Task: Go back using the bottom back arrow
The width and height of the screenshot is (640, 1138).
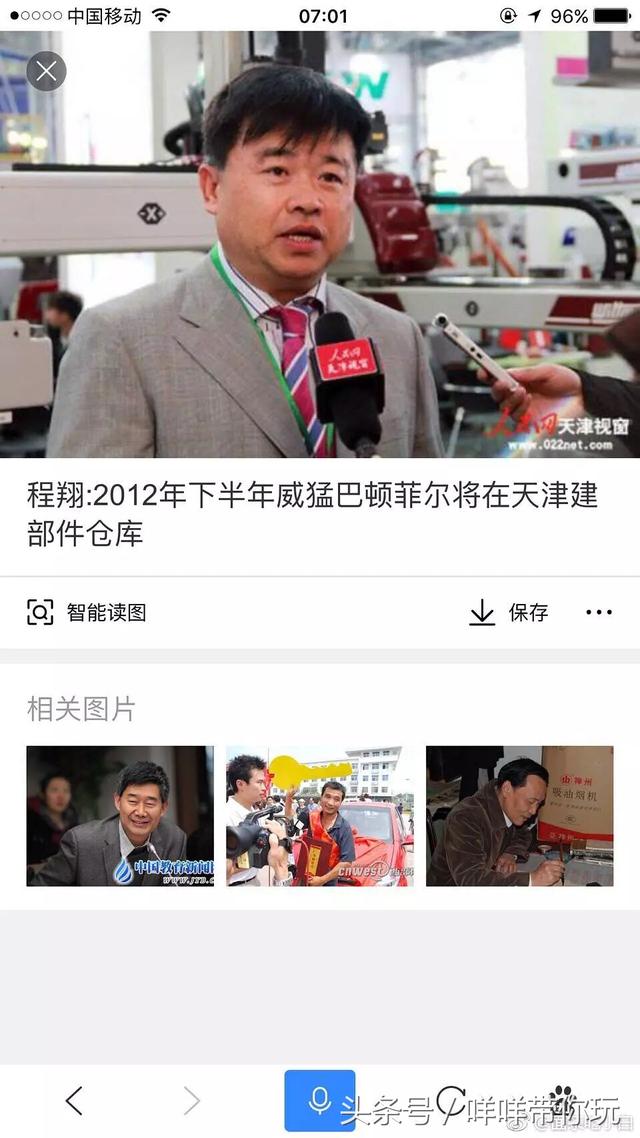Action: 74,1101
